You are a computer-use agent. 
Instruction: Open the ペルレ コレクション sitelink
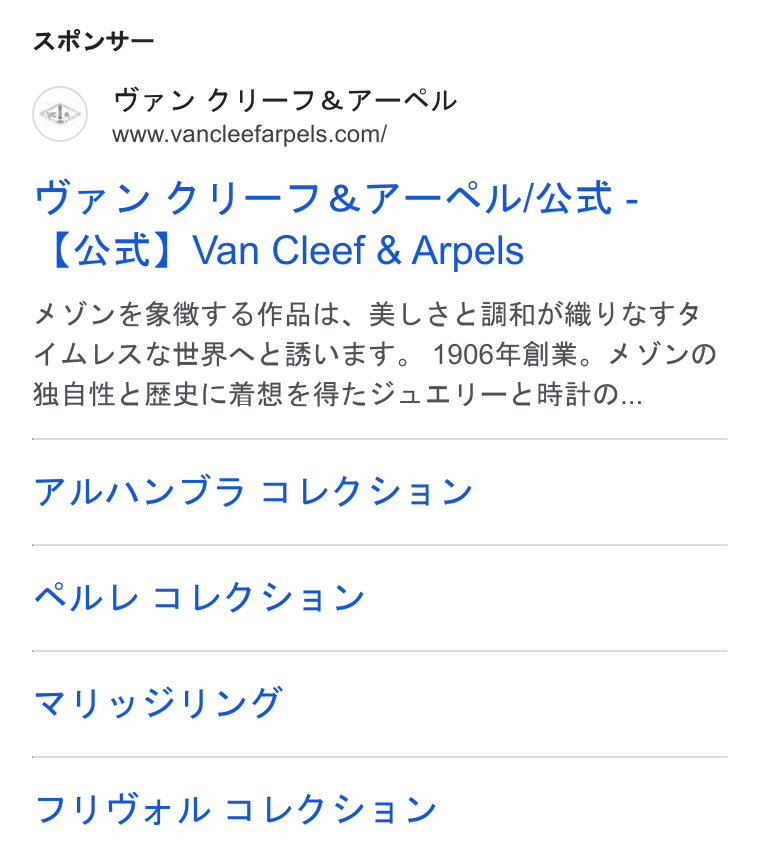coord(200,597)
